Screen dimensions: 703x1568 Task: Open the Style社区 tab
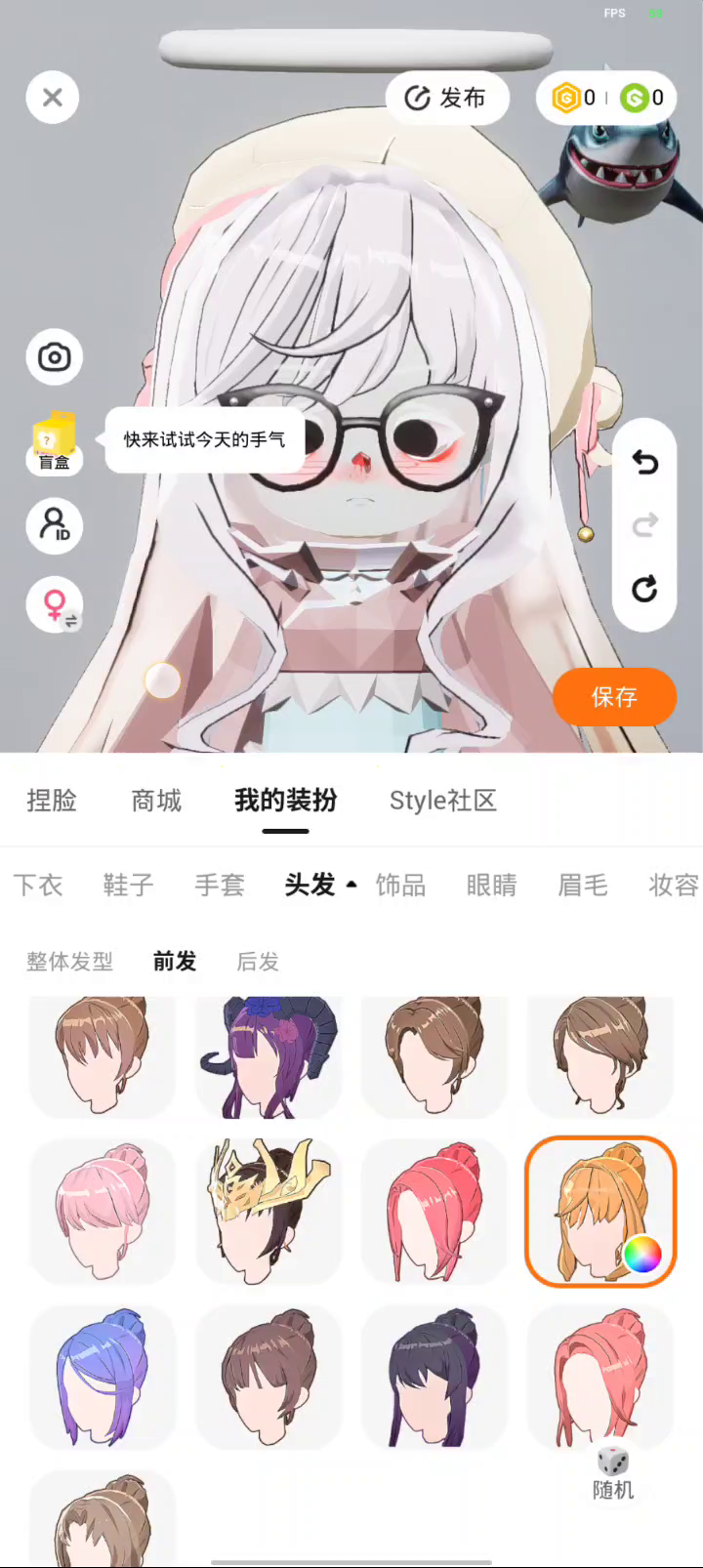442,801
